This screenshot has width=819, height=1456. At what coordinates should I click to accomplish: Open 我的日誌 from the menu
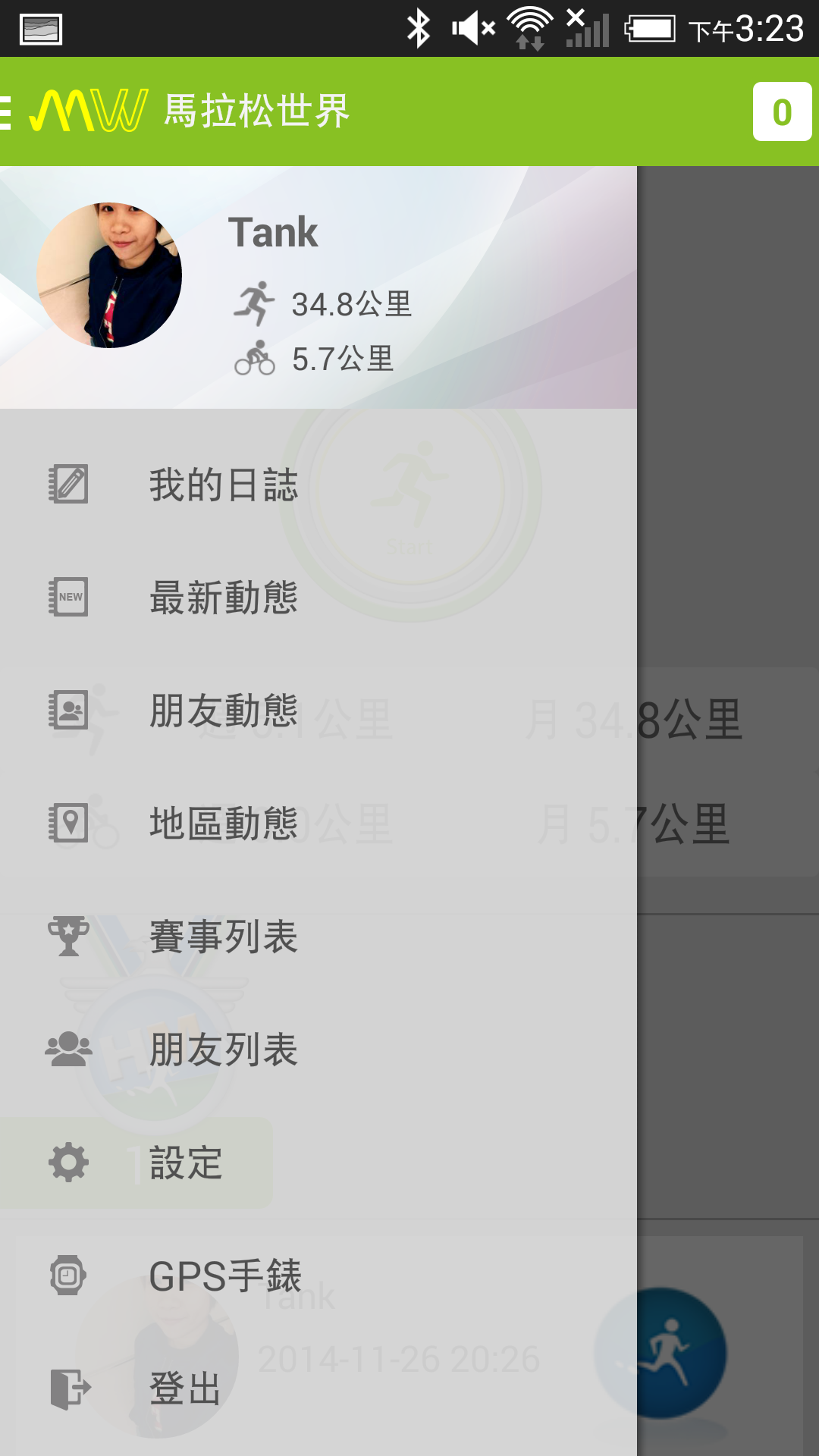(x=223, y=485)
